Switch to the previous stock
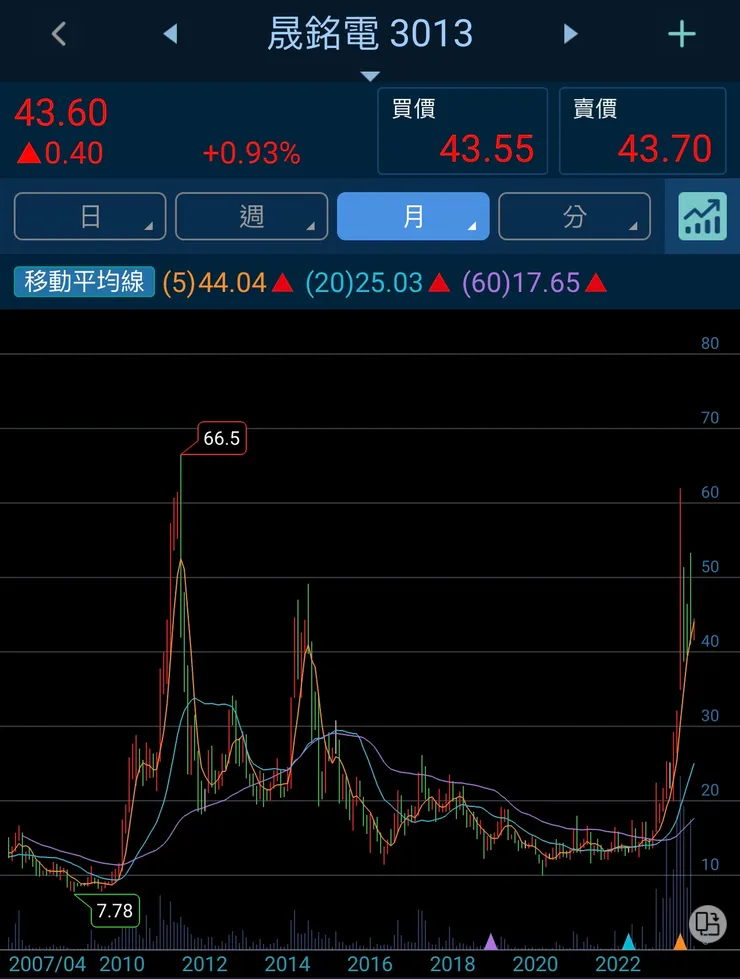This screenshot has height=979, width=740. (170, 34)
